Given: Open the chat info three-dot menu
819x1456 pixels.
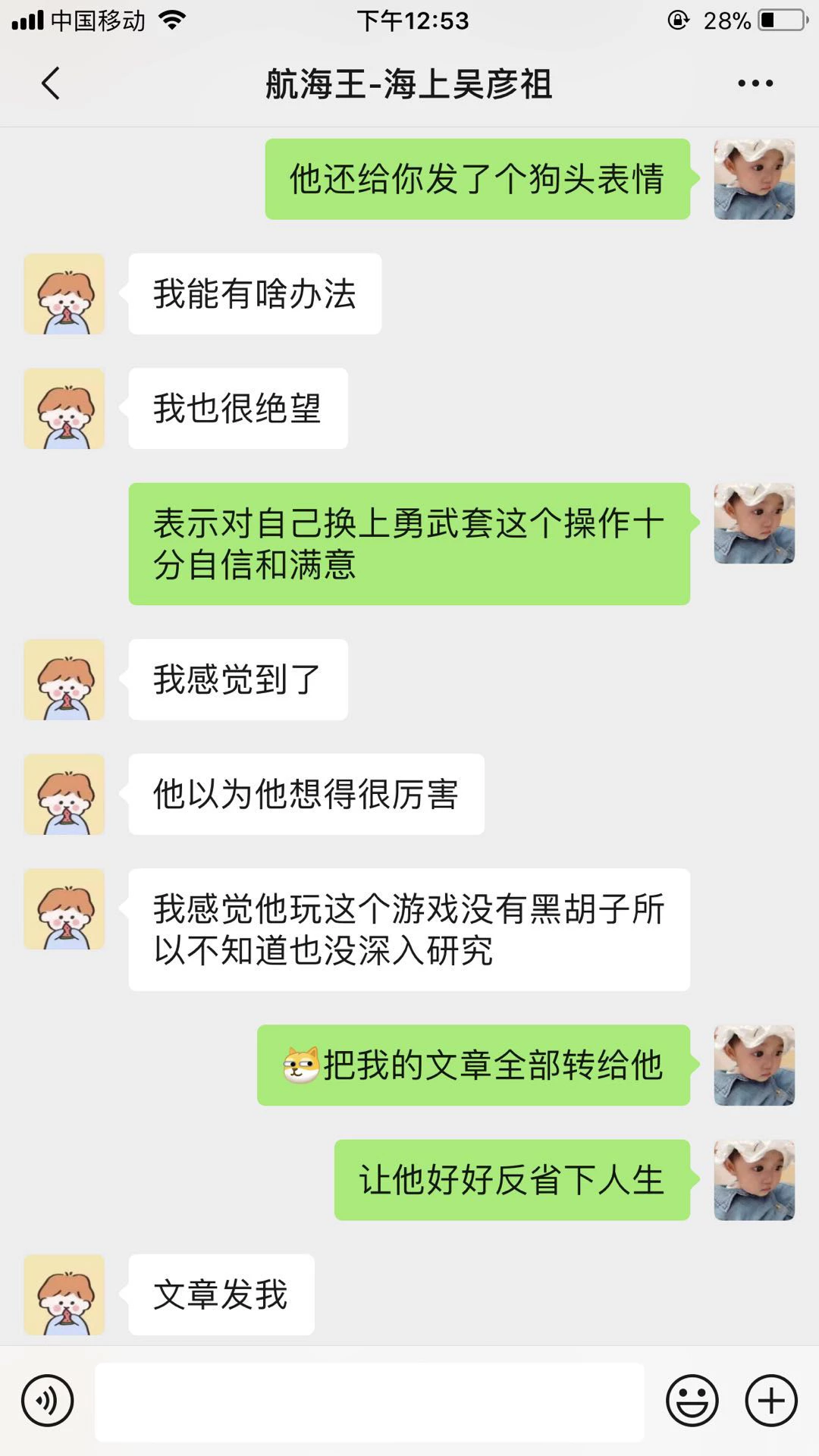Looking at the screenshot, I should click(755, 83).
